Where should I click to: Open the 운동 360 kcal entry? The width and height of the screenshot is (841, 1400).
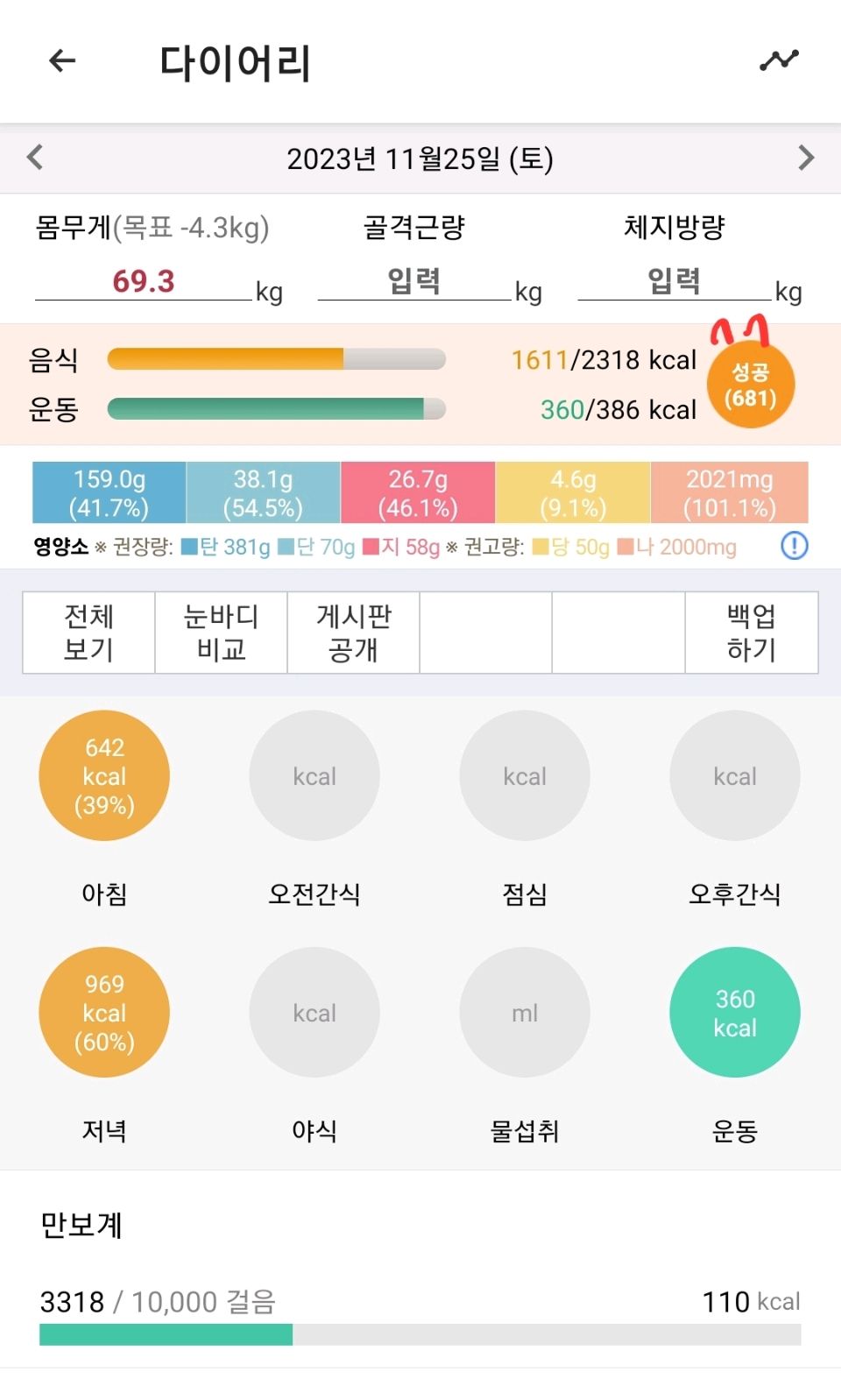click(x=735, y=1013)
